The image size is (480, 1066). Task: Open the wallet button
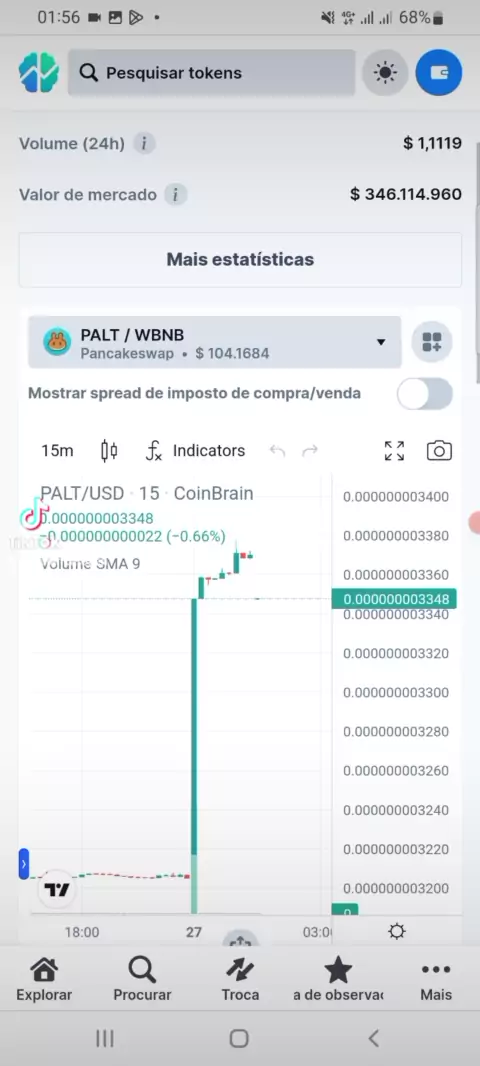point(439,73)
